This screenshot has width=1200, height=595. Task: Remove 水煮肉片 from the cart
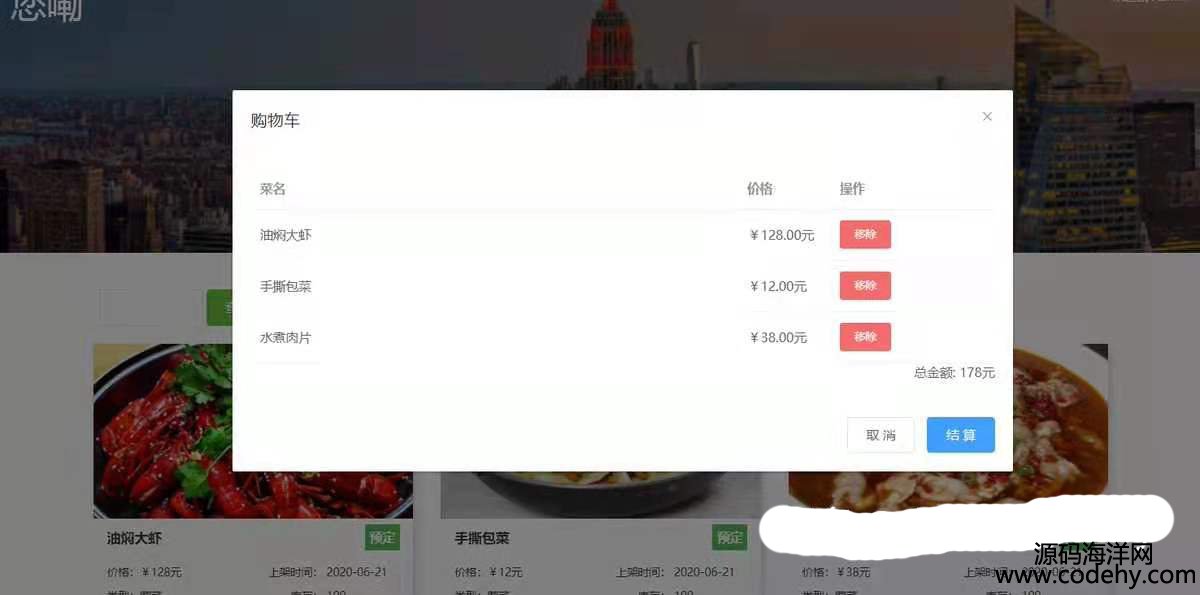pos(865,337)
